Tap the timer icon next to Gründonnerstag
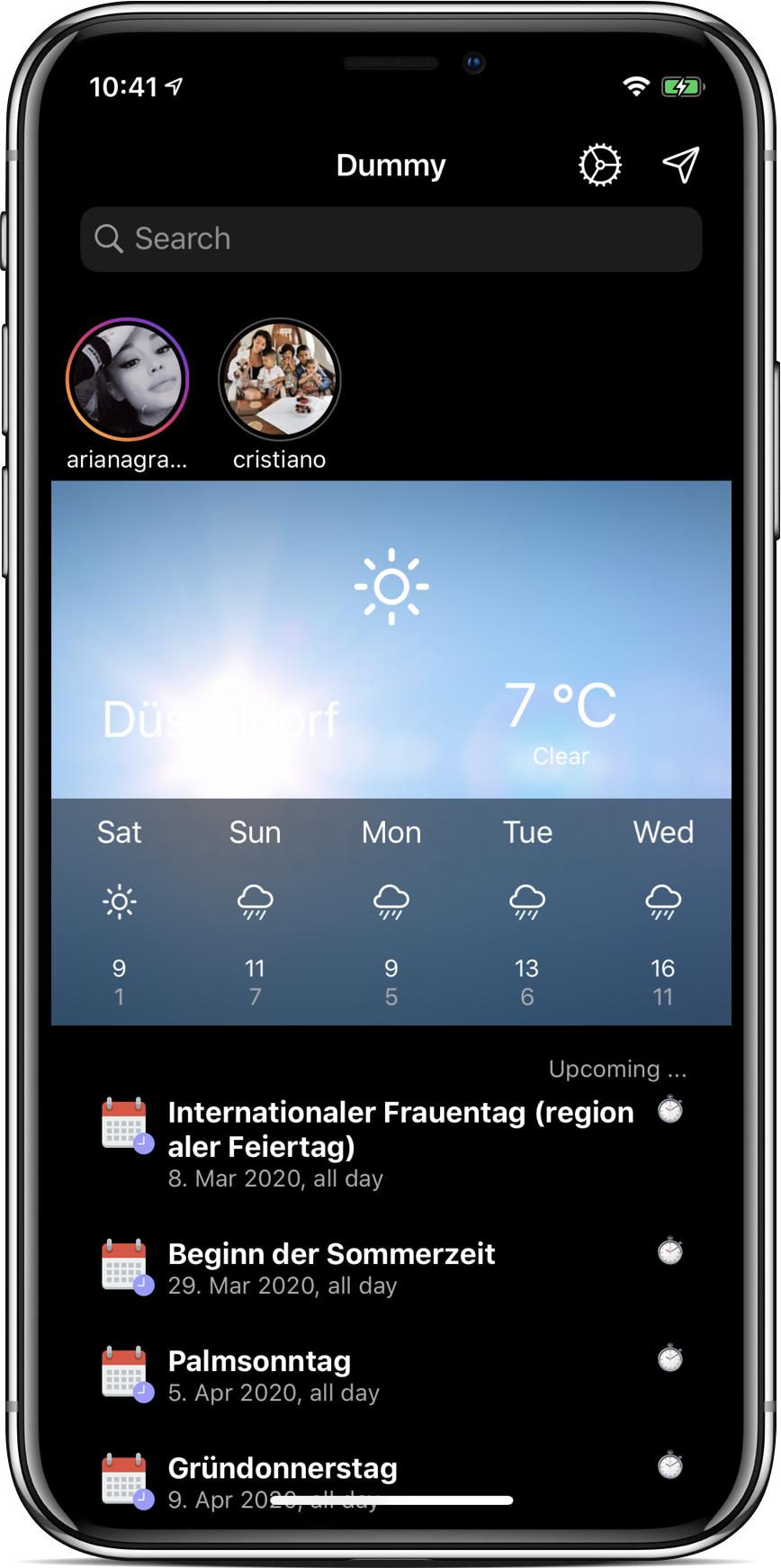 pos(669,1466)
